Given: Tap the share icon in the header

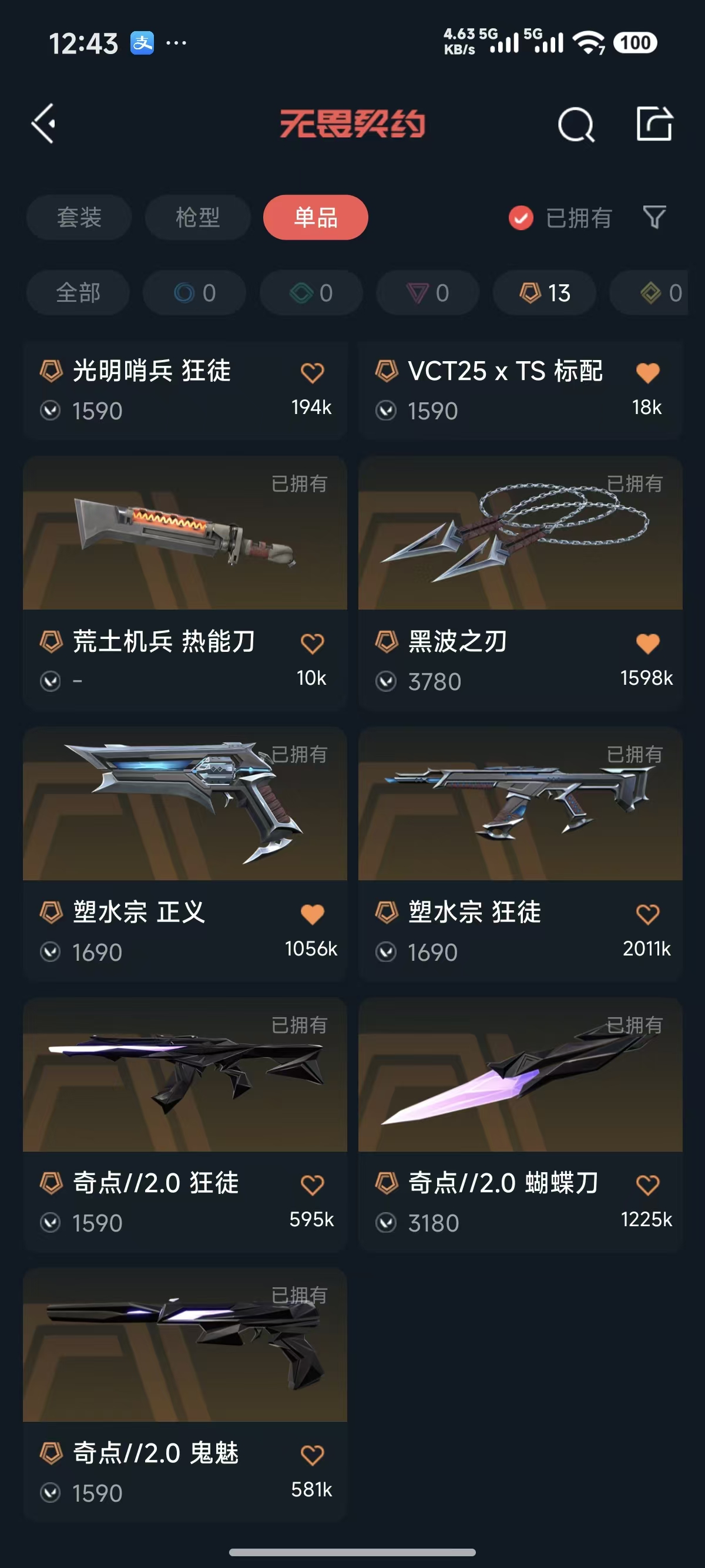Looking at the screenshot, I should (x=654, y=123).
